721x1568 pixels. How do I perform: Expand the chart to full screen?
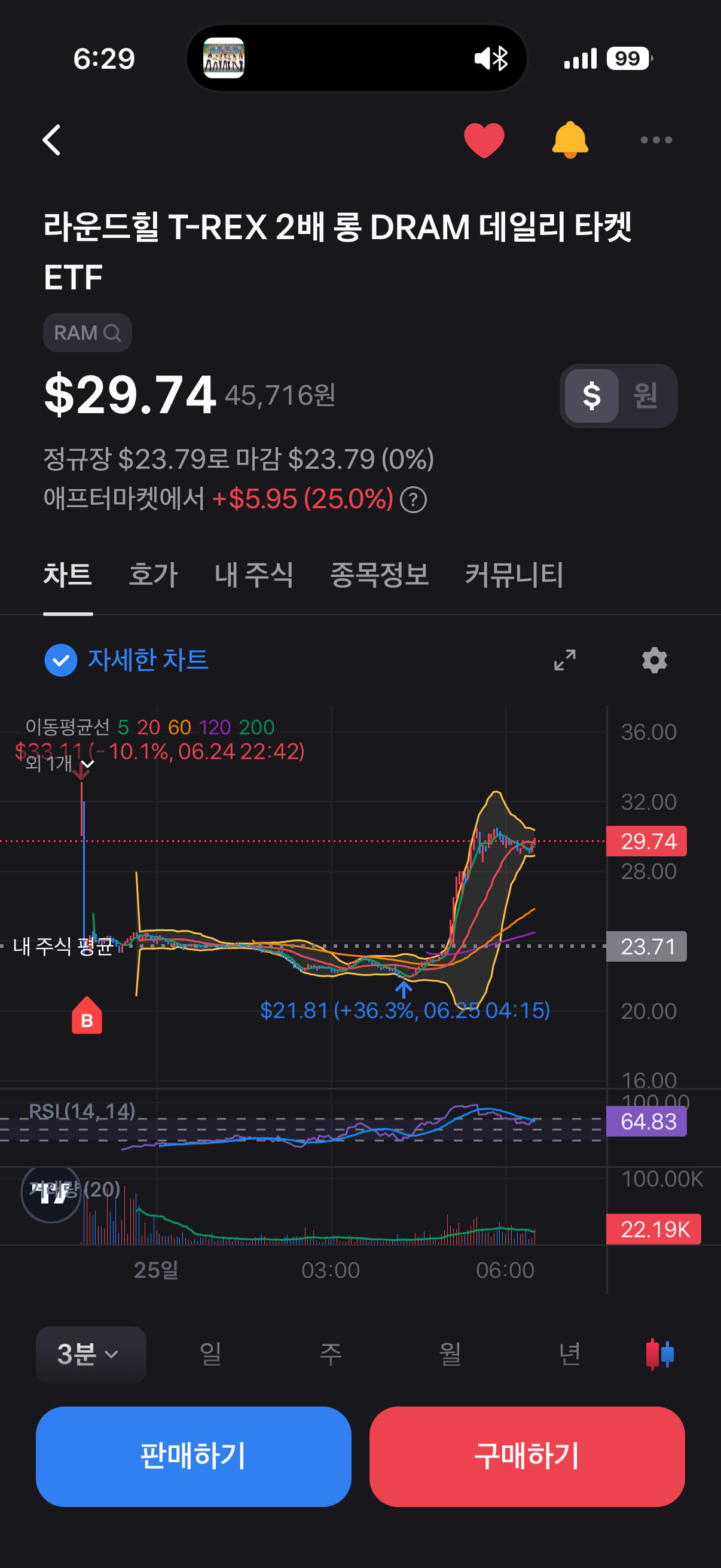click(564, 660)
